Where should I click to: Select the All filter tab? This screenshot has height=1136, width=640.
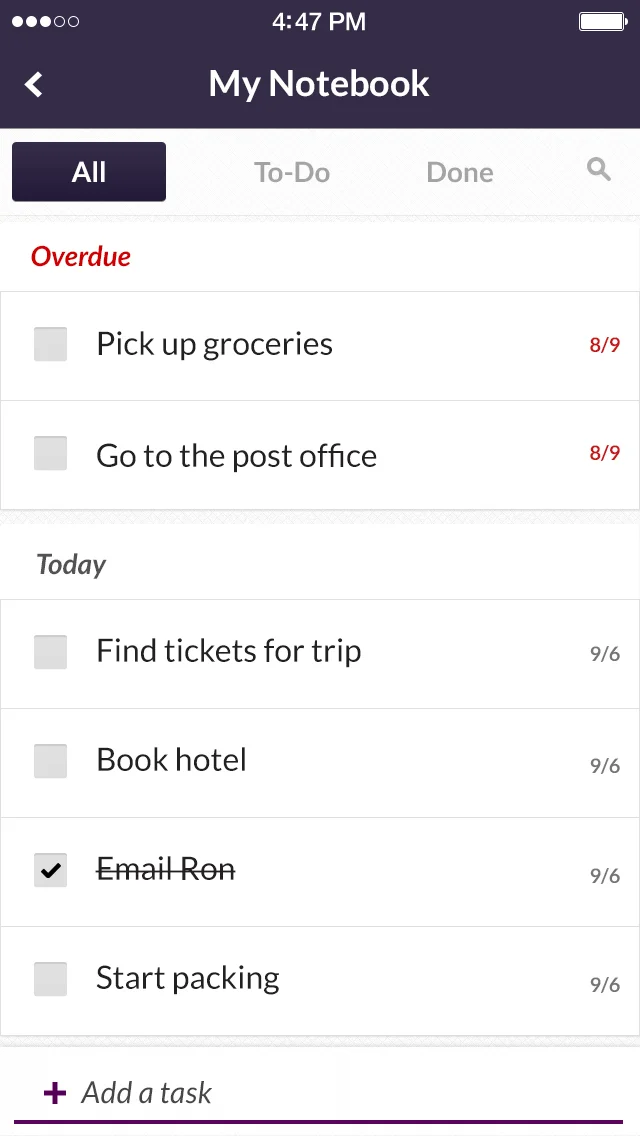[89, 172]
